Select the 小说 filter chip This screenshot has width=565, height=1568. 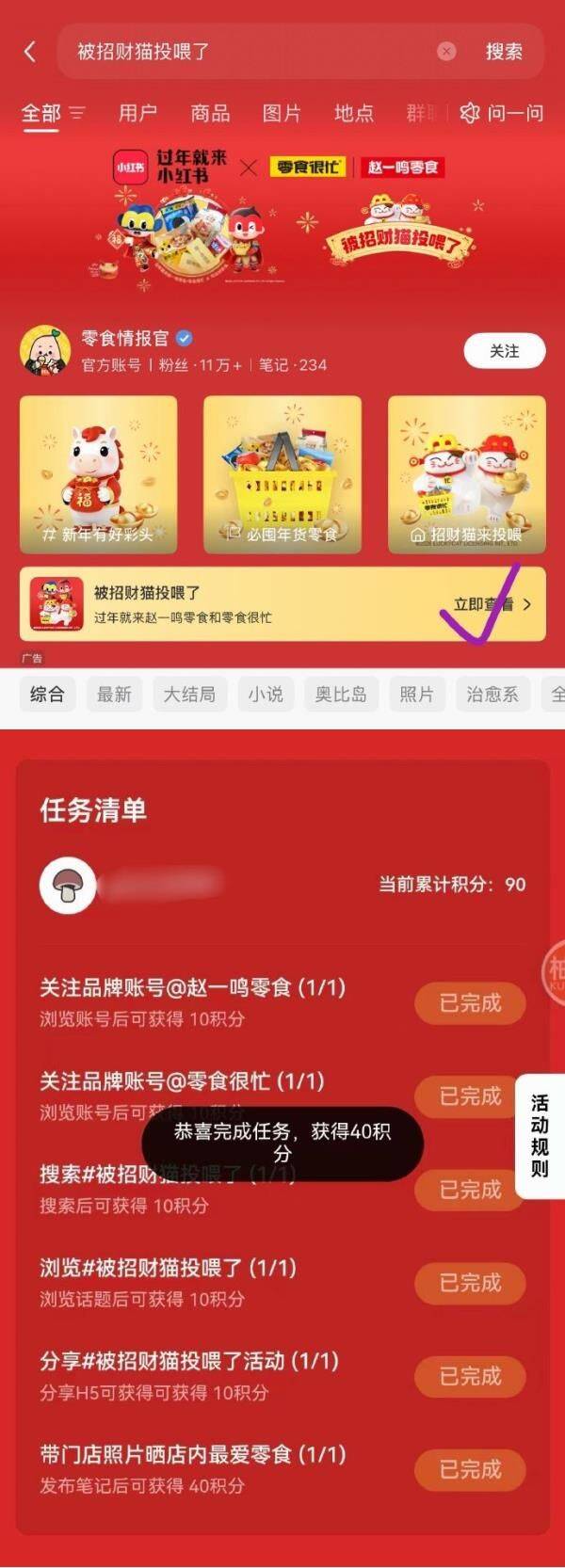(266, 695)
